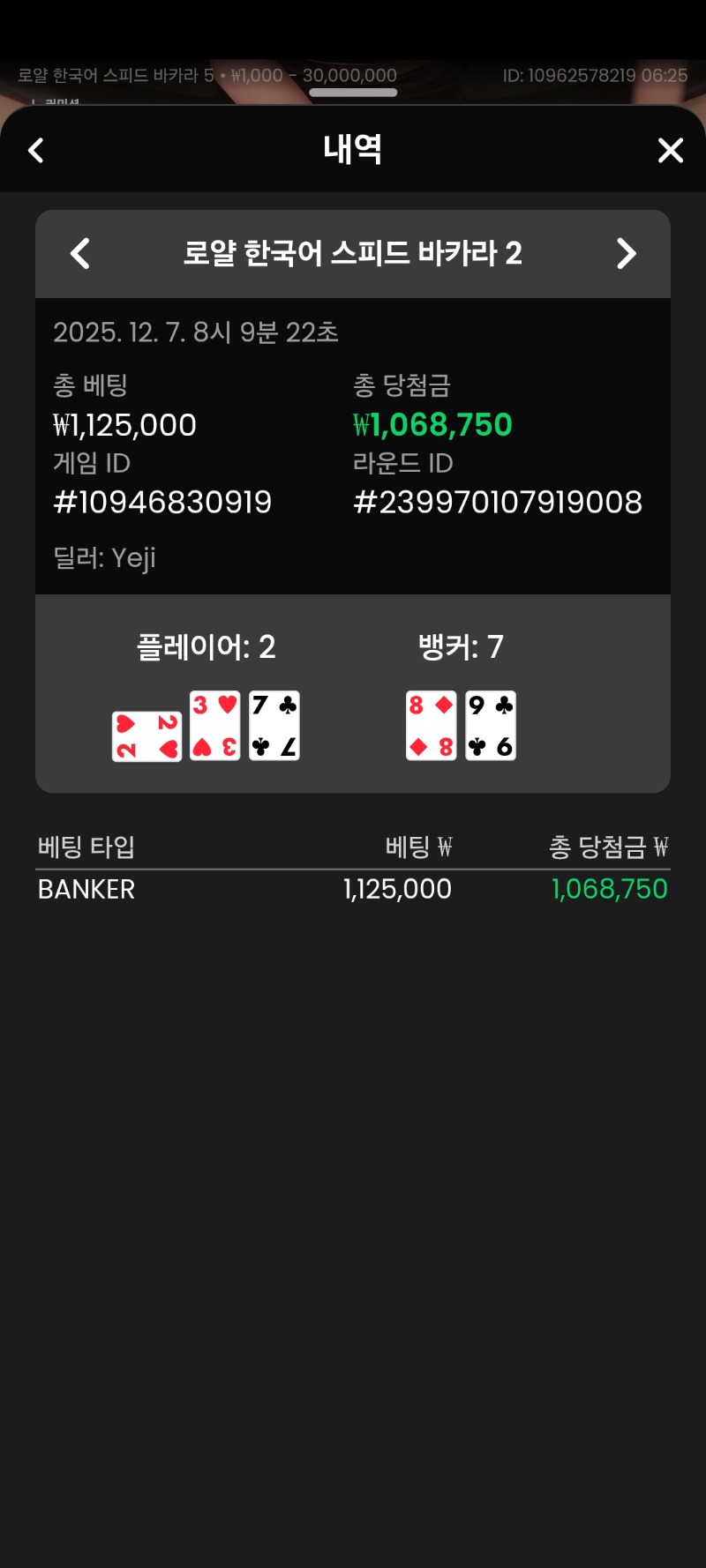Viewport: 706px width, 1568px height.
Task: Go to the previous game with left chevron
Action: click(x=80, y=253)
